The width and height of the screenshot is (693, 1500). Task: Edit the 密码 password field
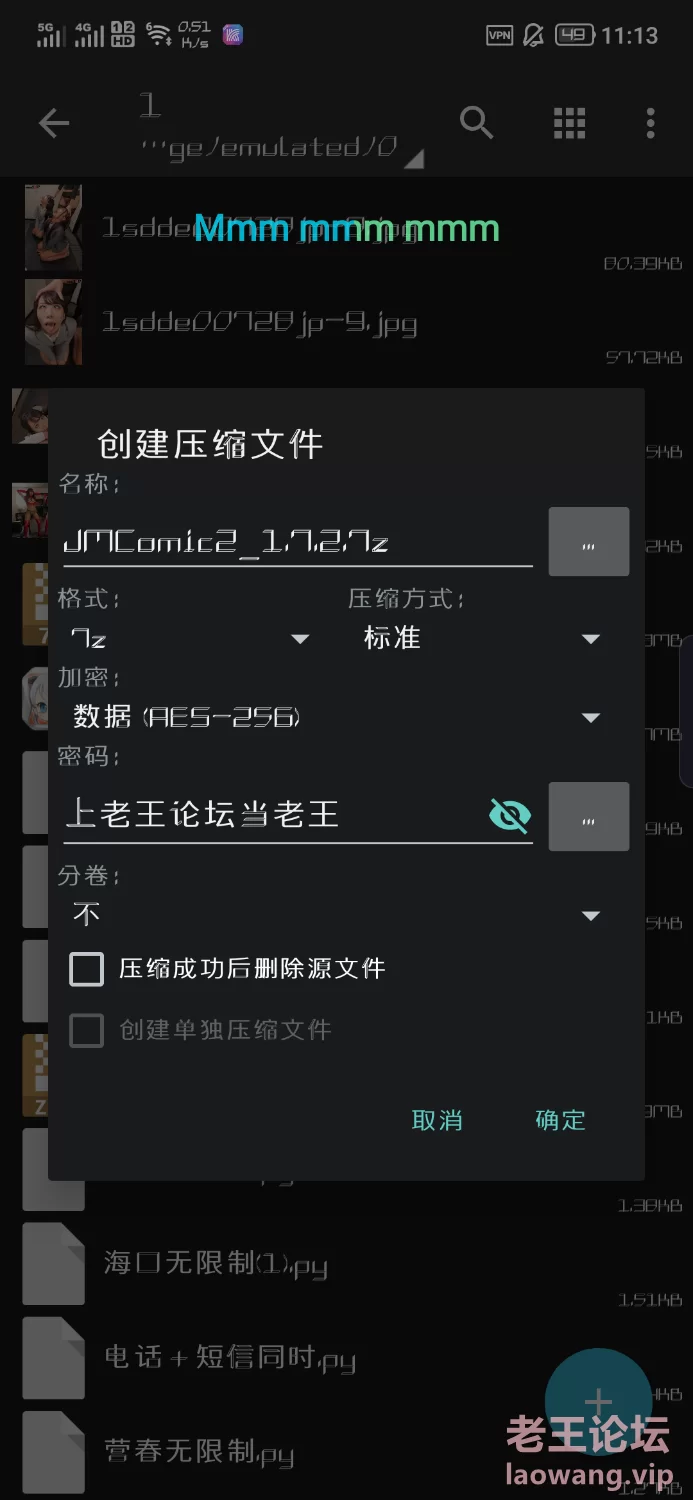270,815
